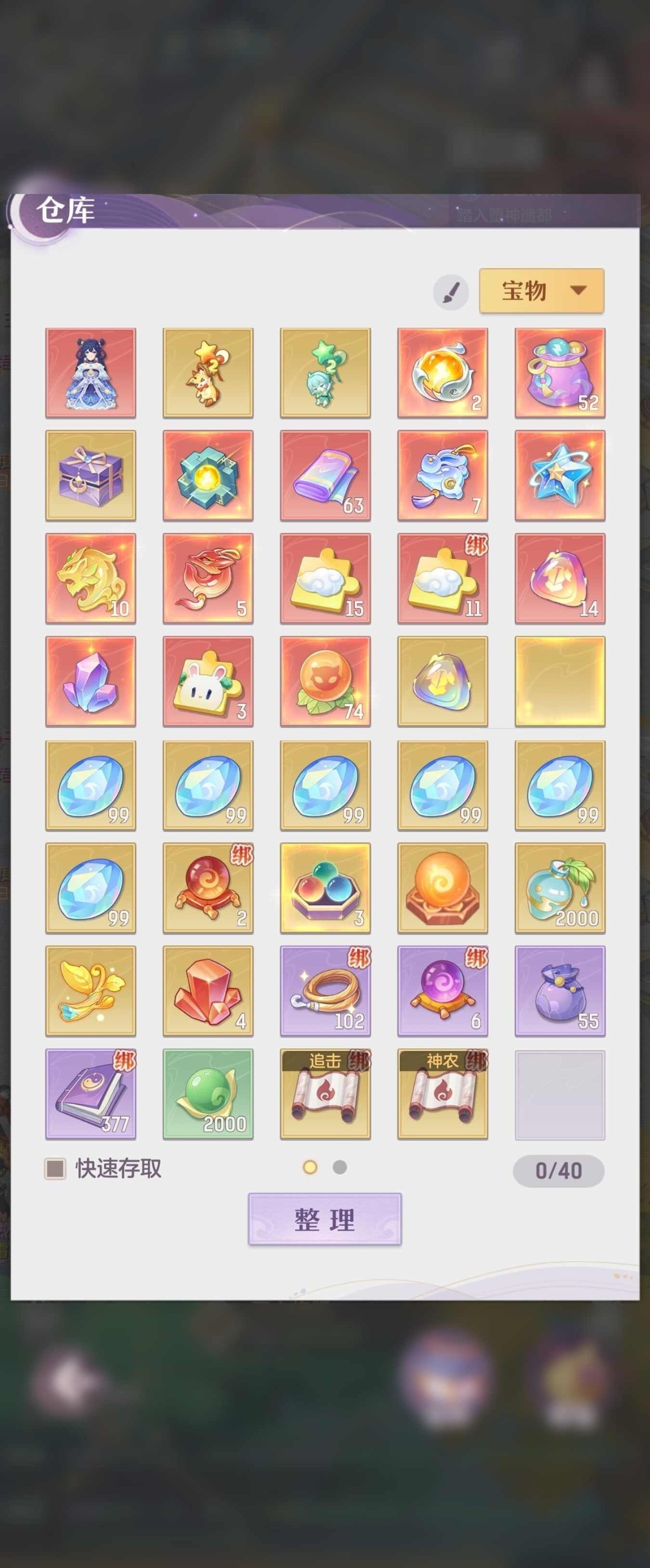The height and width of the screenshot is (1568, 650).
Task: Select the purple cloth roll with count 63
Action: pos(325,476)
